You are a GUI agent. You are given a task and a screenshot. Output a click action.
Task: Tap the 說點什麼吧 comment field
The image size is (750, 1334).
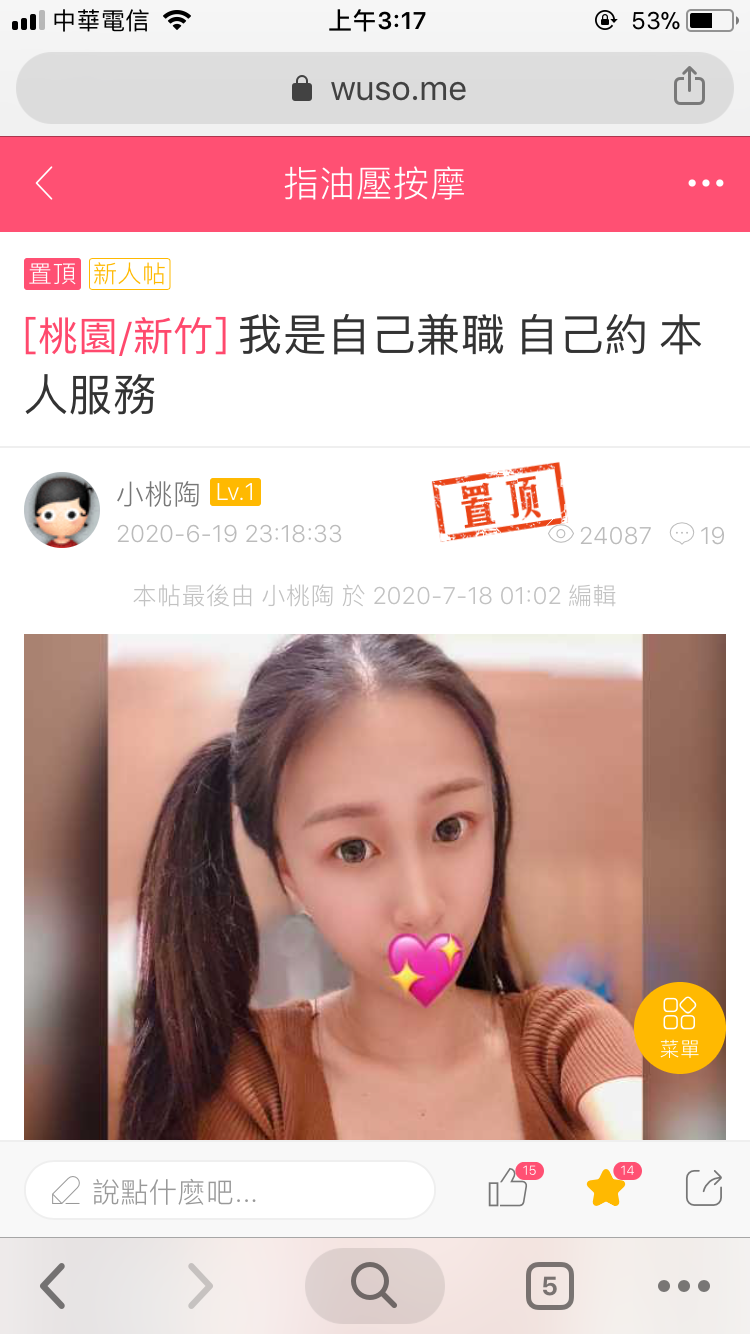(x=230, y=1190)
